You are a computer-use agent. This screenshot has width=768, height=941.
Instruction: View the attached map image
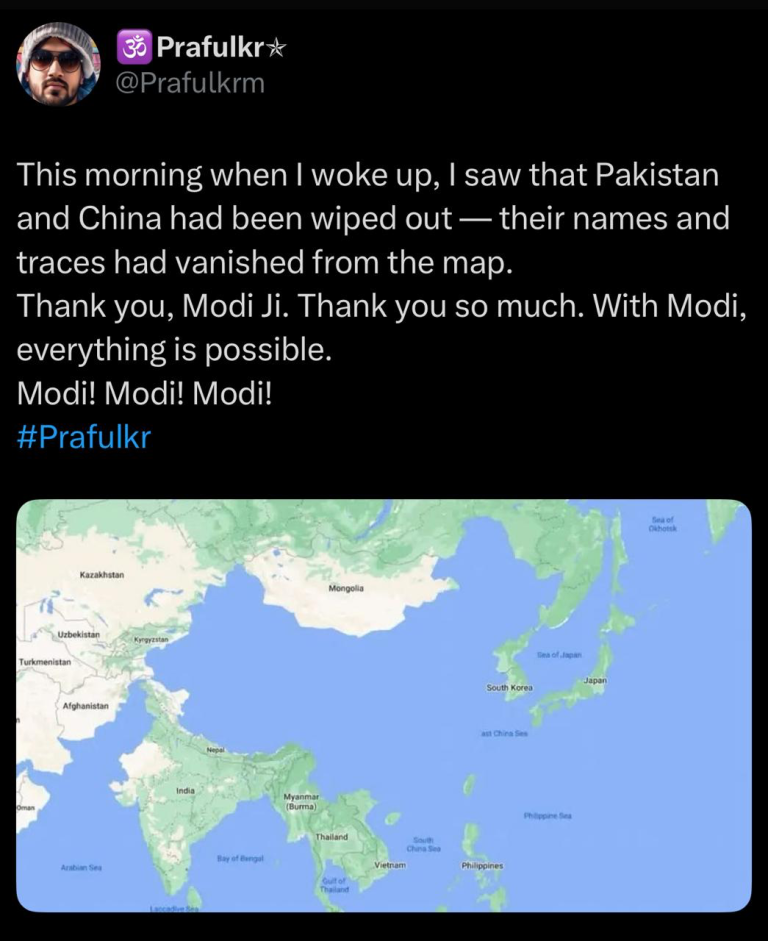(383, 705)
